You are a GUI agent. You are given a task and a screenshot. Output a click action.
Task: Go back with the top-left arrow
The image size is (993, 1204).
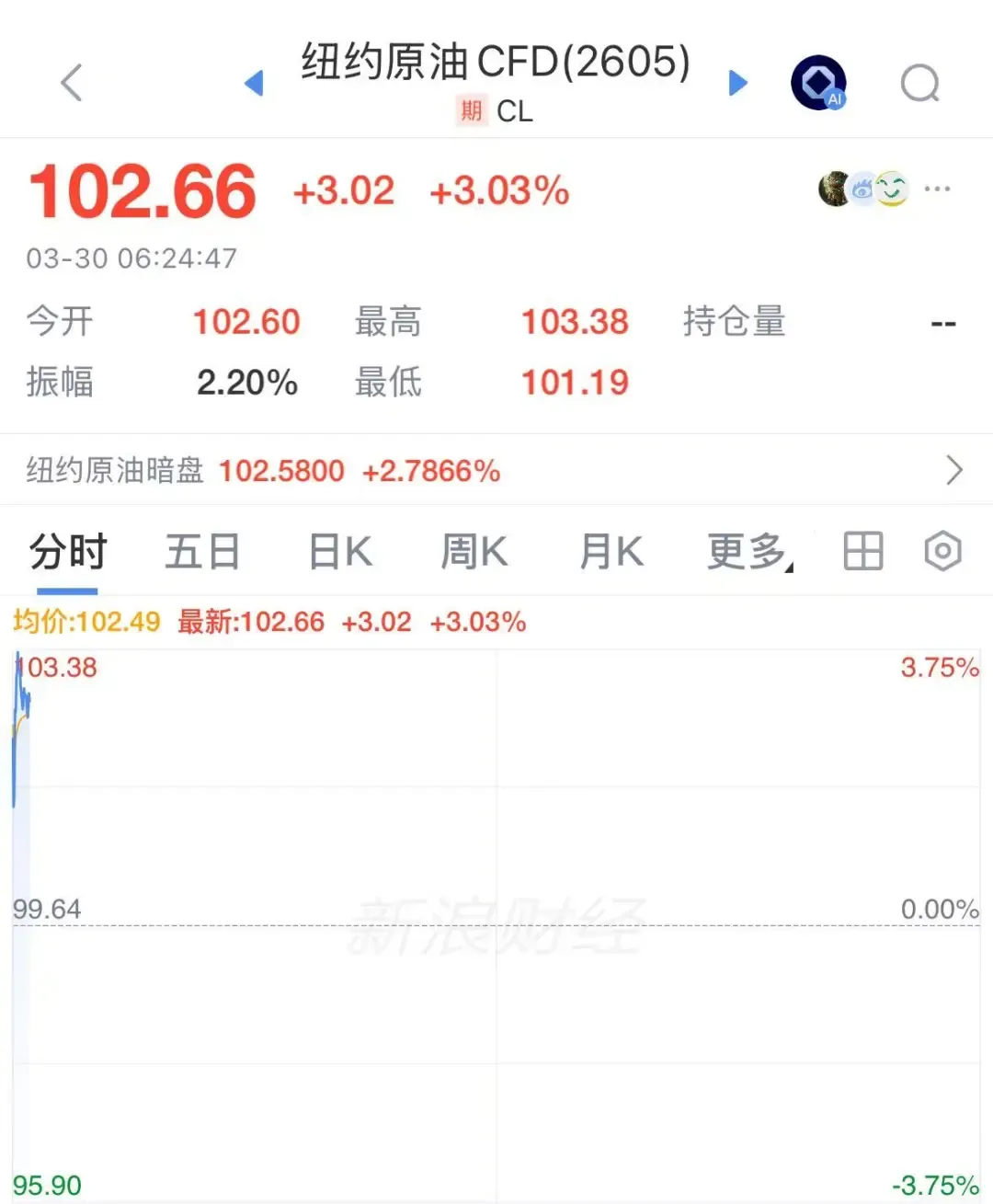[72, 83]
